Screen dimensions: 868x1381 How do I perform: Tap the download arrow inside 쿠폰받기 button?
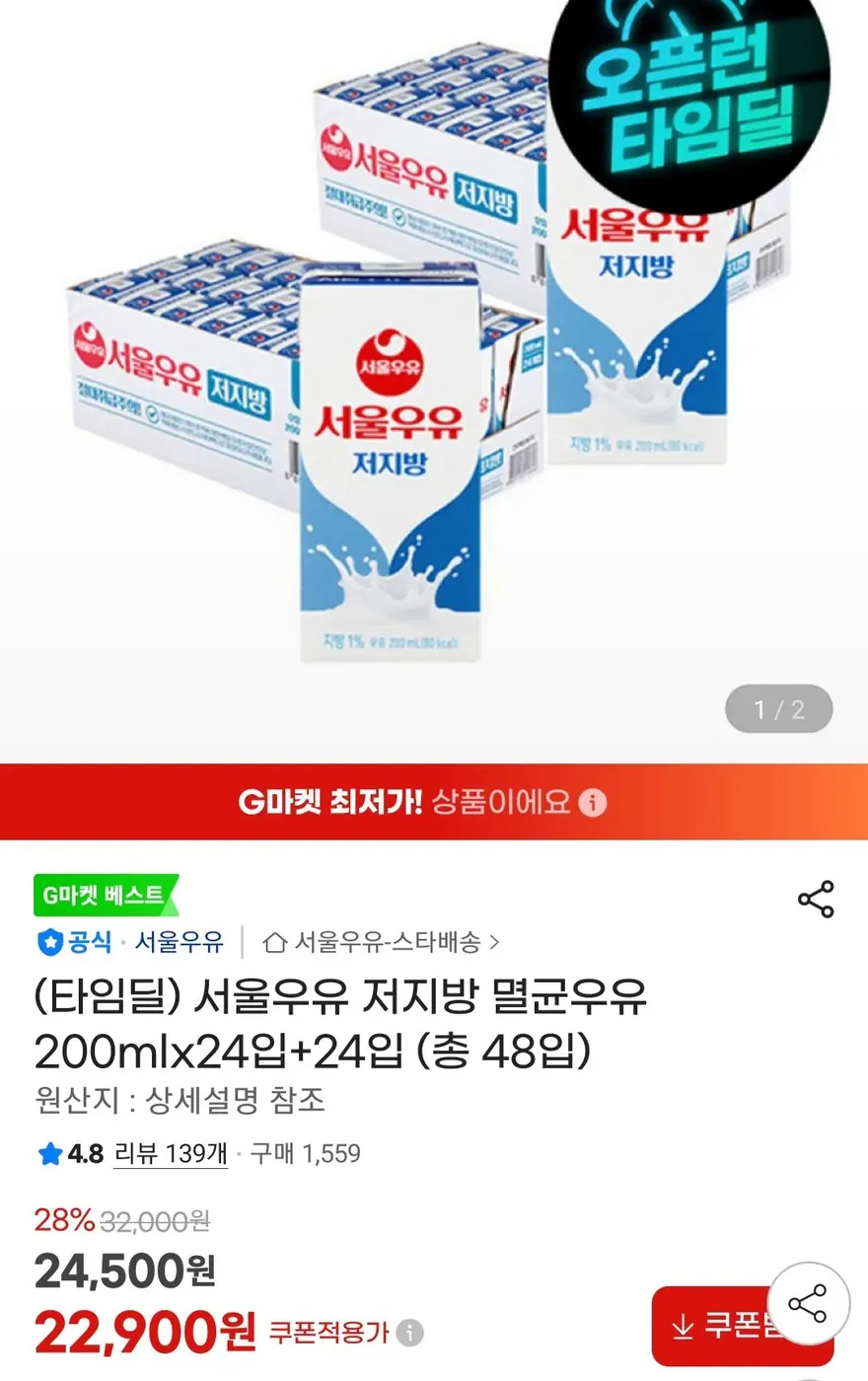click(681, 1327)
